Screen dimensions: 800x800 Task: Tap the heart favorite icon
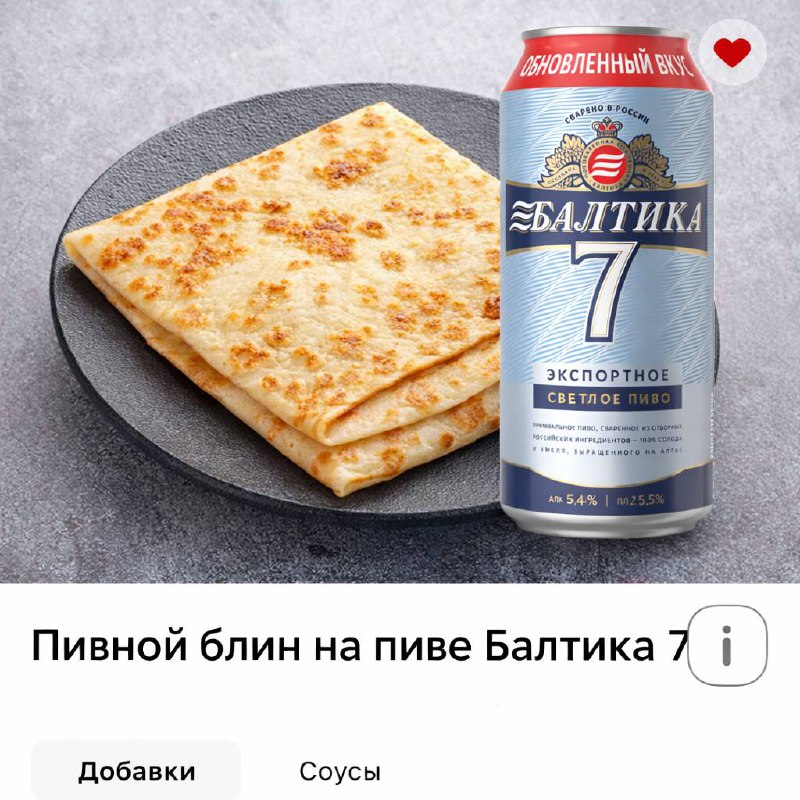pyautogui.click(x=733, y=52)
